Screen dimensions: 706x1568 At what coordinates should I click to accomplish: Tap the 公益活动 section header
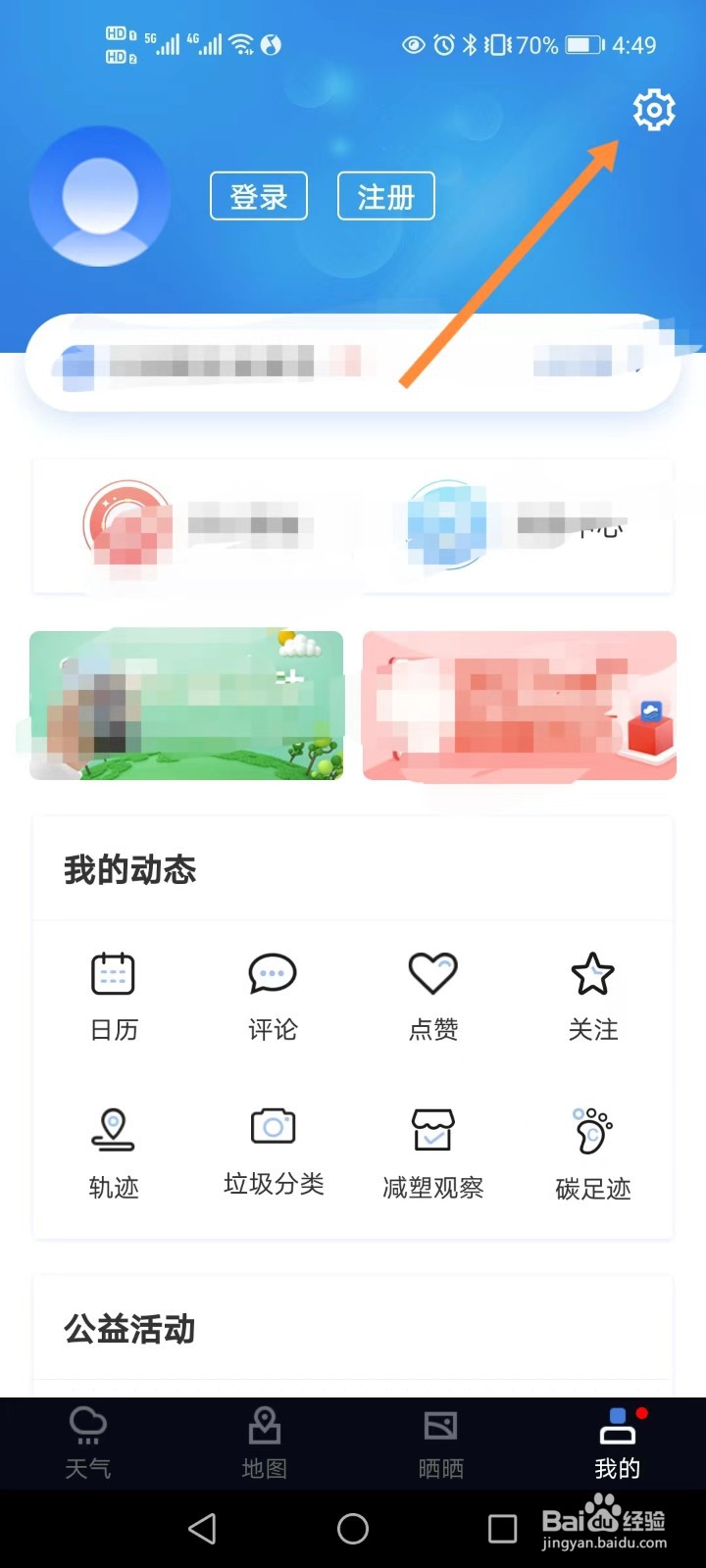(x=128, y=1330)
